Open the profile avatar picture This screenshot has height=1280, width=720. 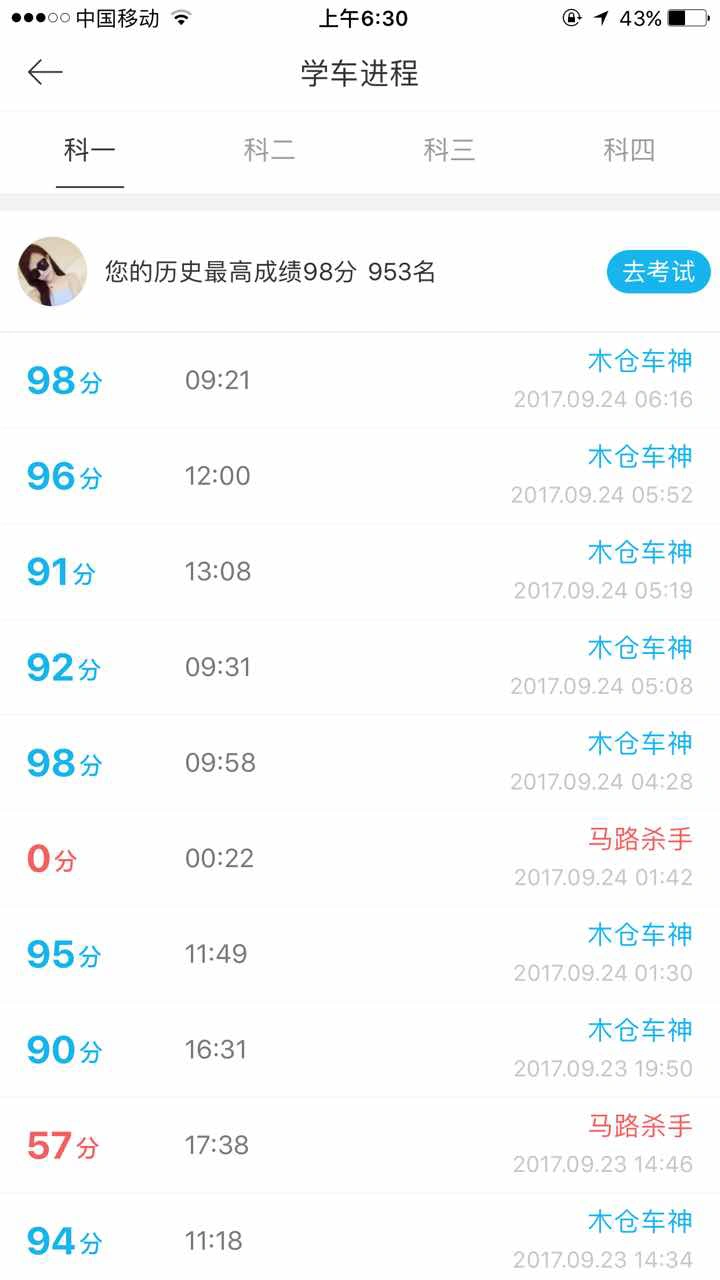coord(52,271)
